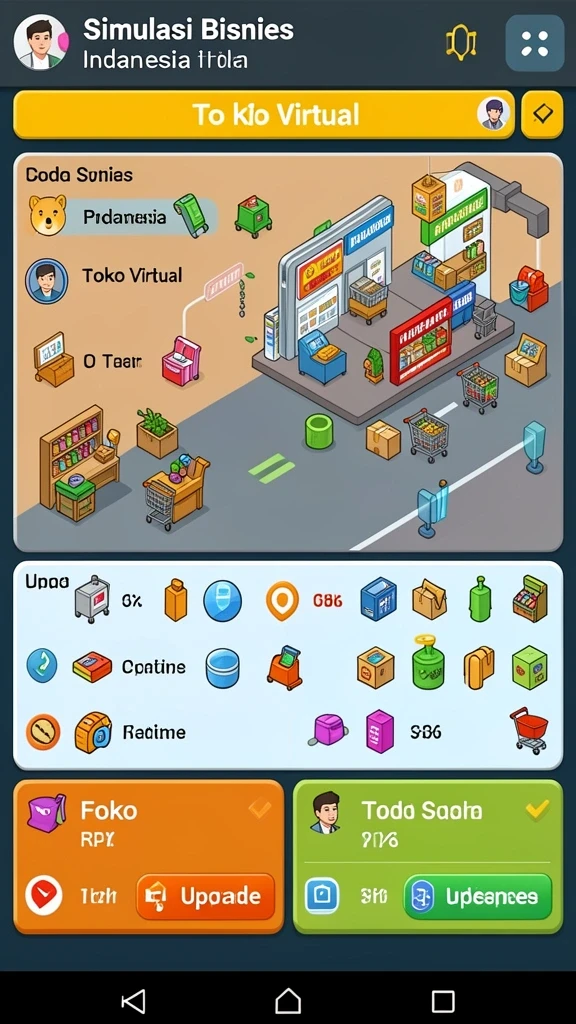Viewport: 576px width, 1024px height.
Task: Tap the orange location pin icon
Action: click(282, 601)
